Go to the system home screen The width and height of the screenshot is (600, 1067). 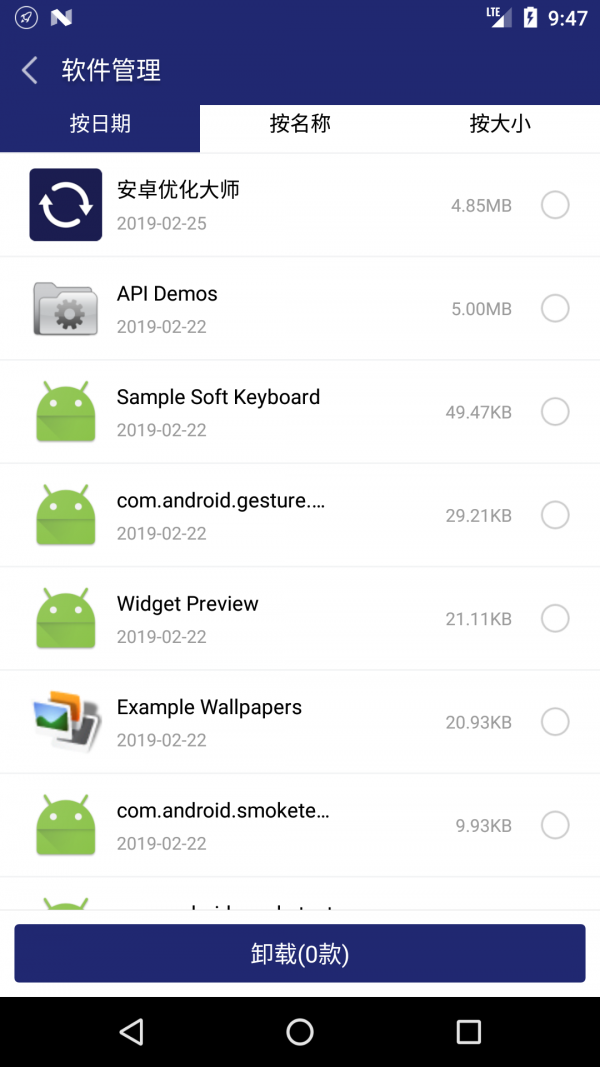point(300,1032)
